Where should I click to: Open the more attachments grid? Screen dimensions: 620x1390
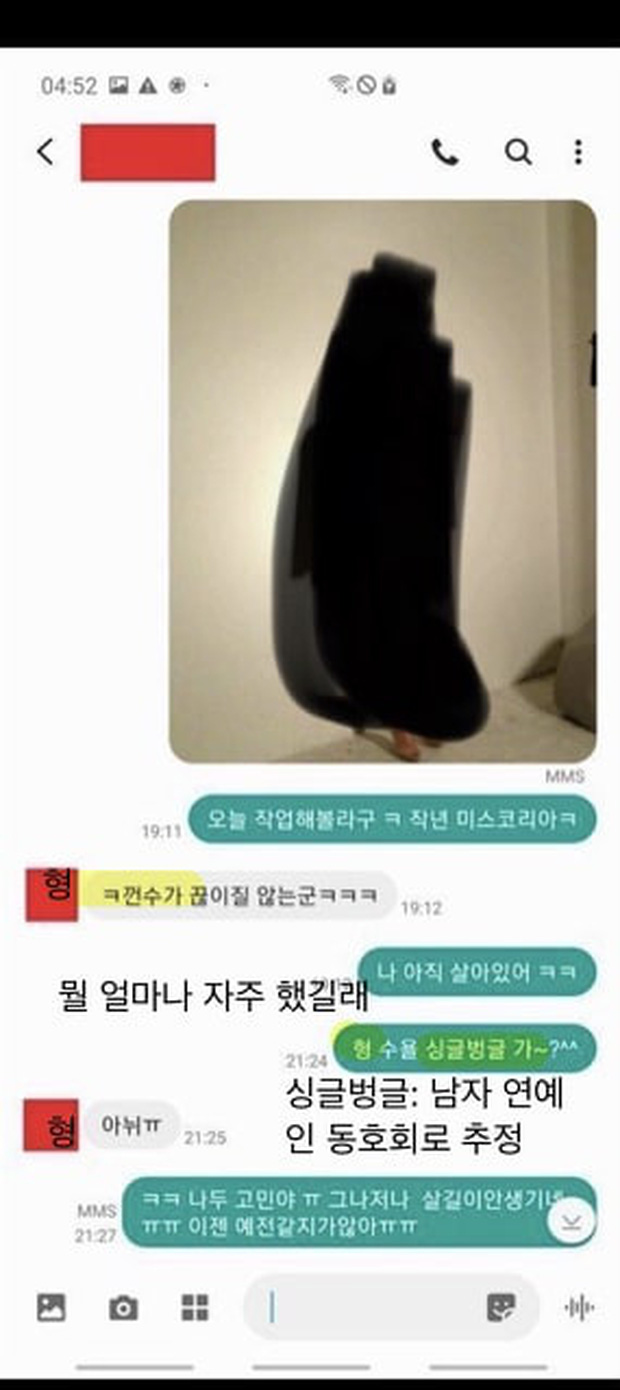pos(195,1307)
